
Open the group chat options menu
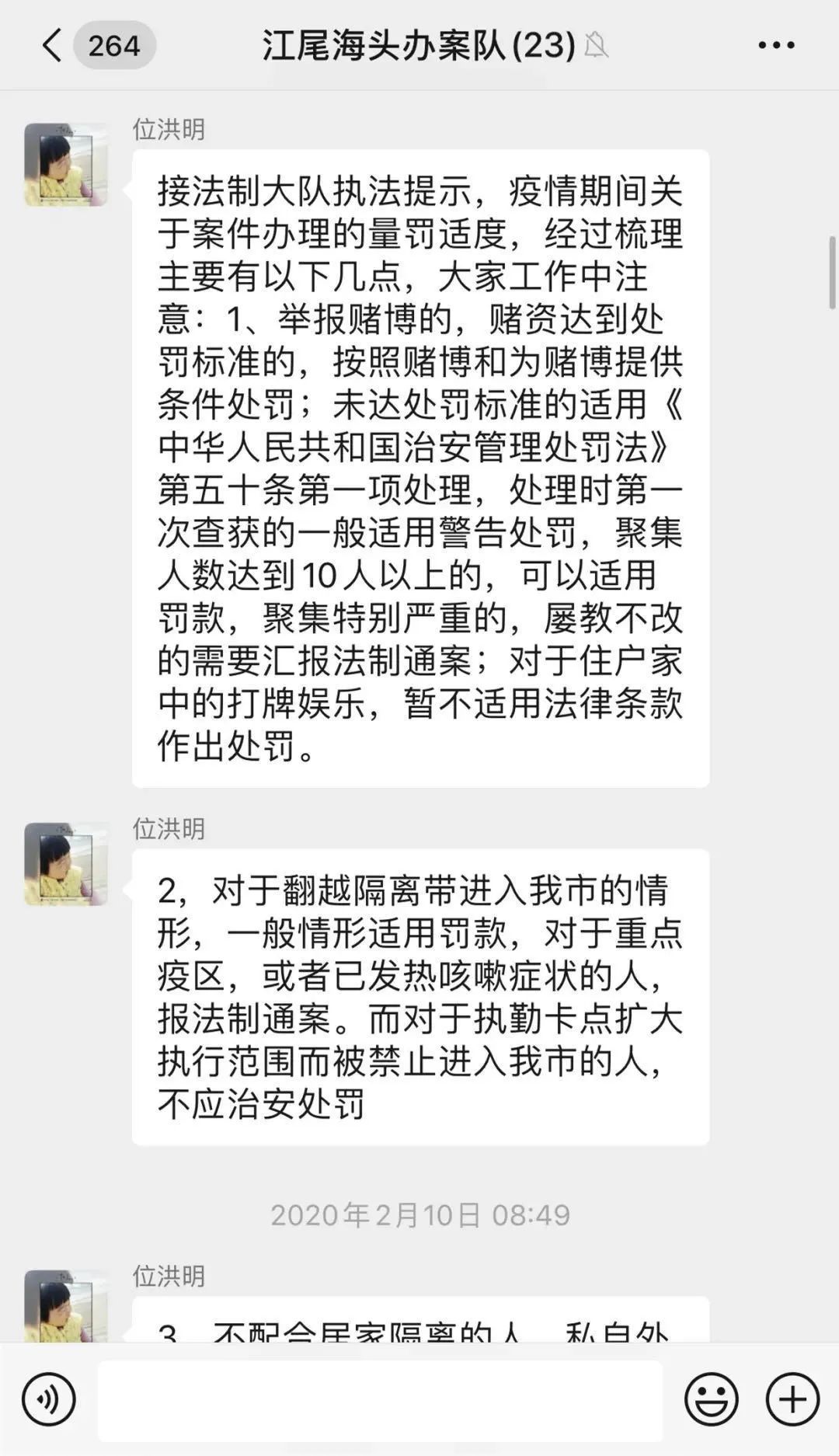pos(776,45)
